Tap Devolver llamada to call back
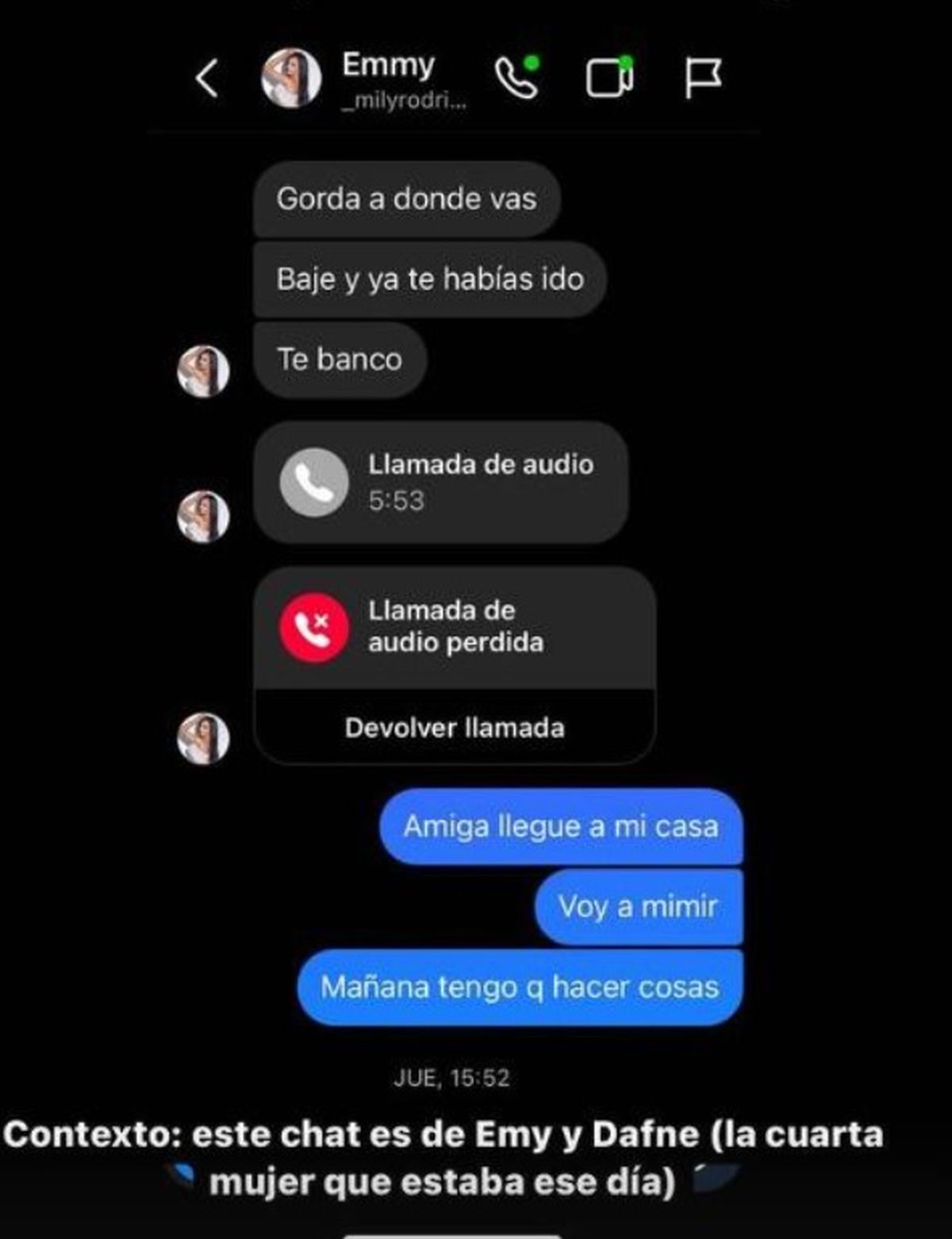This screenshot has height=1239, width=952. click(x=455, y=728)
